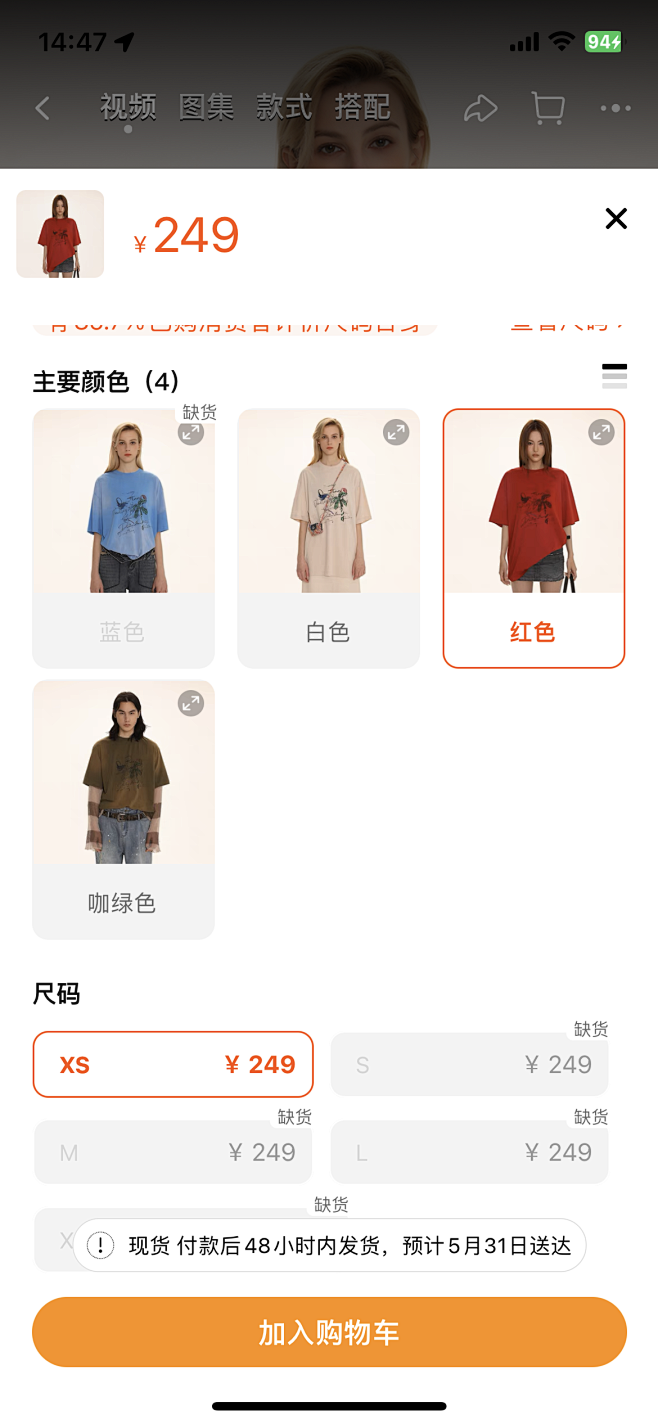Select size L
This screenshot has width=658, height=1424.
tap(469, 1153)
